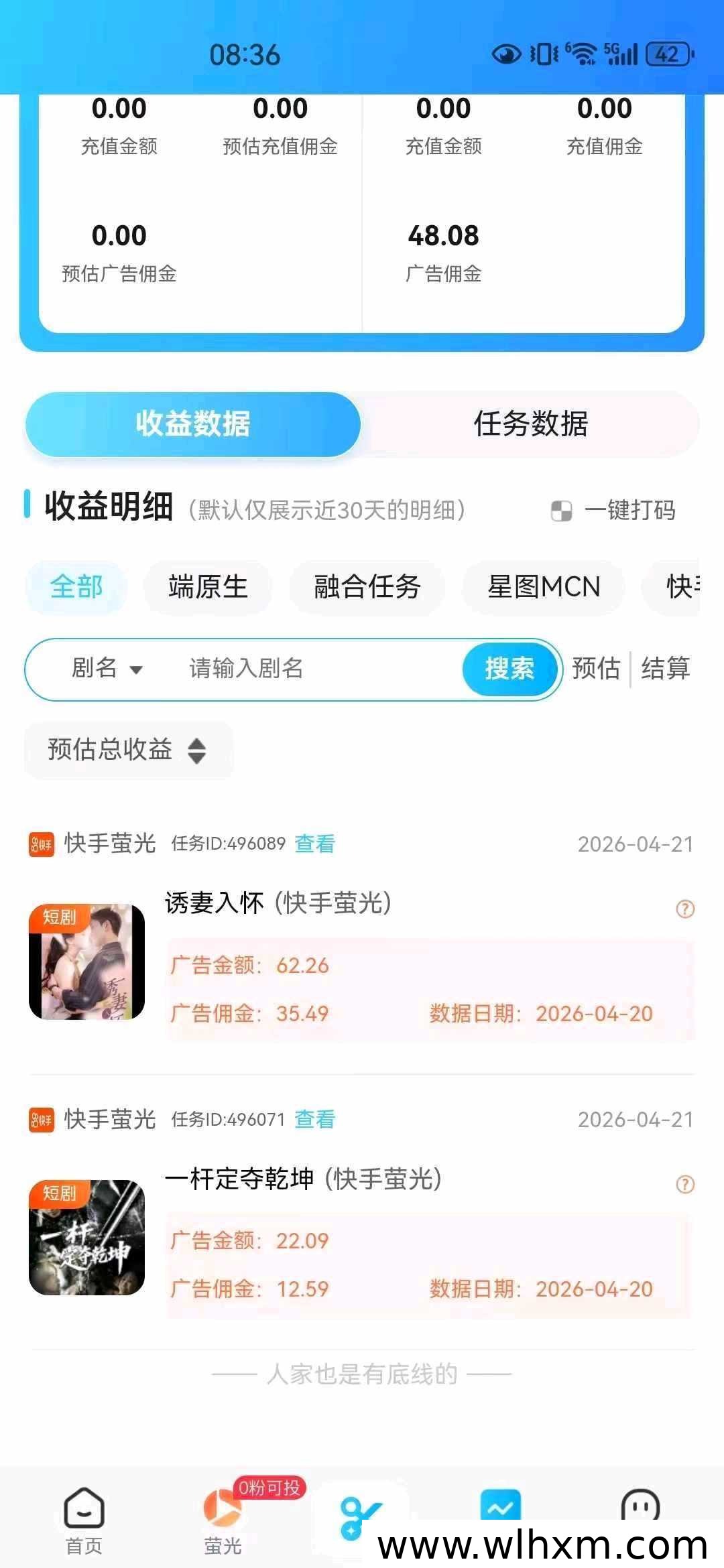The height and width of the screenshot is (1568, 724).
Task: Choose the 星图MCN filter chip
Action: [x=543, y=587]
